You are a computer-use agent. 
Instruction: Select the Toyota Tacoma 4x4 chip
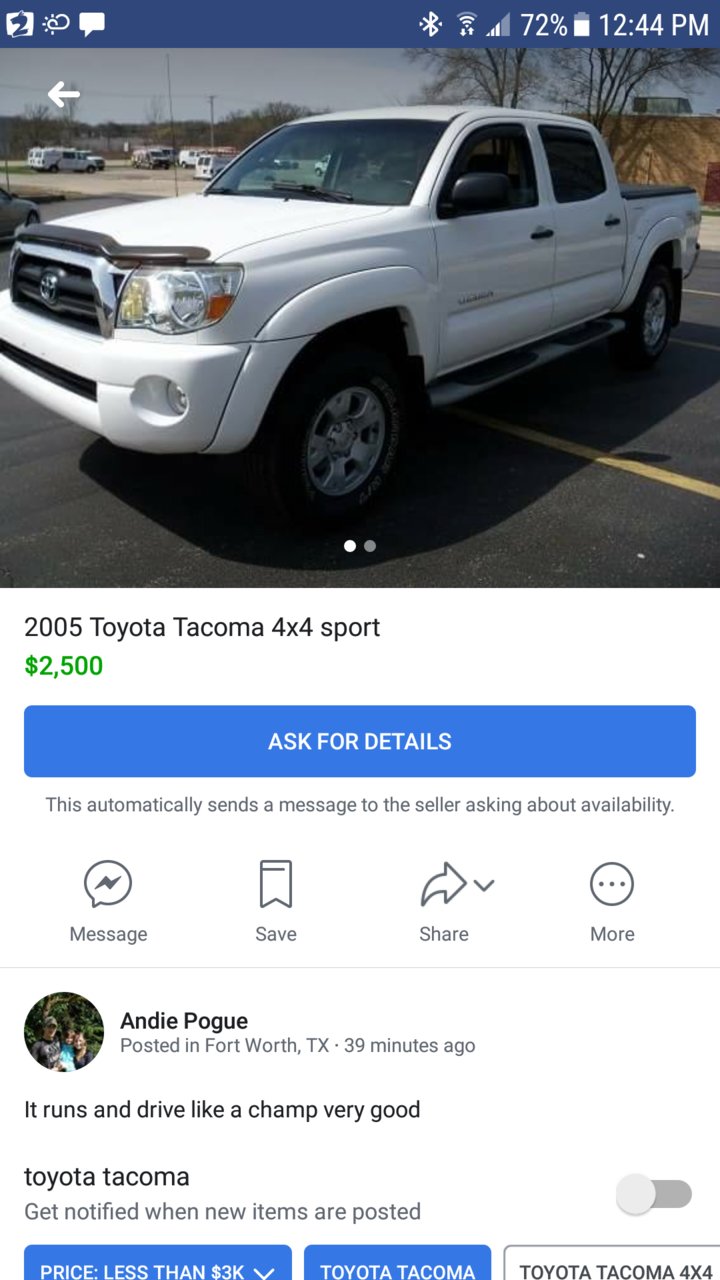(x=612, y=1263)
